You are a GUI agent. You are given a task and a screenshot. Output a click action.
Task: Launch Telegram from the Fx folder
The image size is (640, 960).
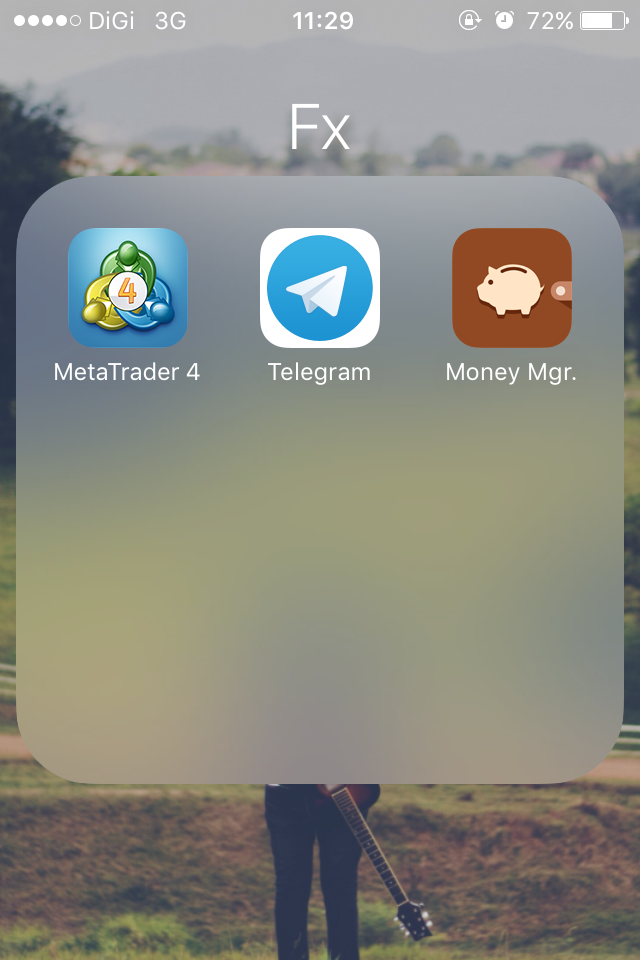(320, 288)
